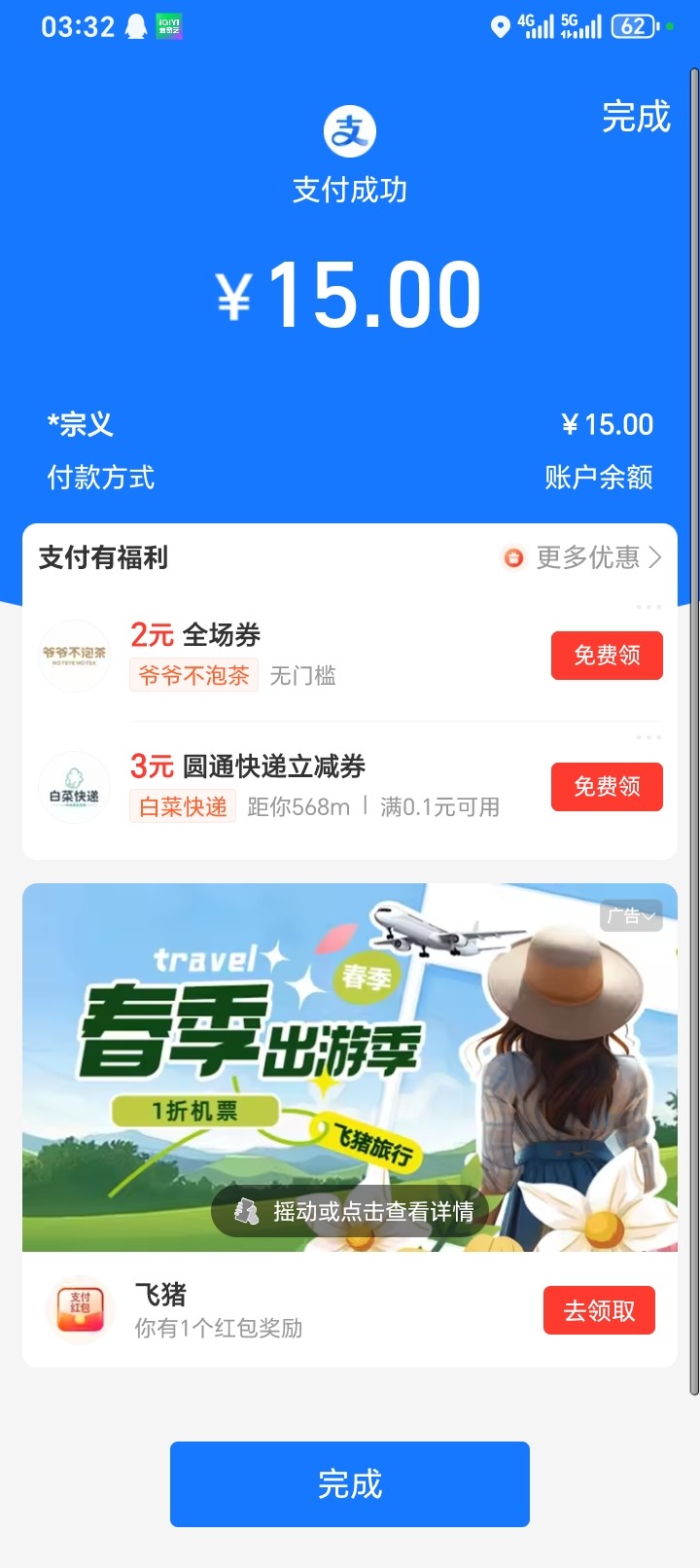The width and height of the screenshot is (700, 1568).
Task: Claim the 3元 圆通快递立减券 coupon
Action: click(x=607, y=787)
